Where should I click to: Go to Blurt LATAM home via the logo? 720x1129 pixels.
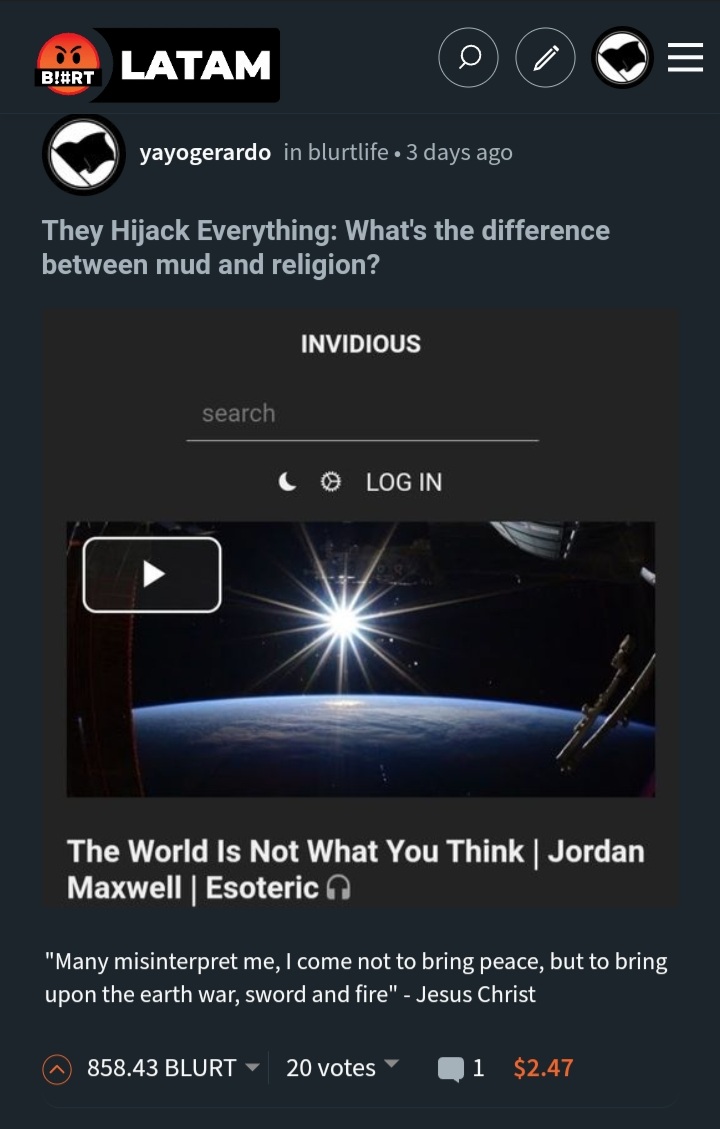coord(158,65)
